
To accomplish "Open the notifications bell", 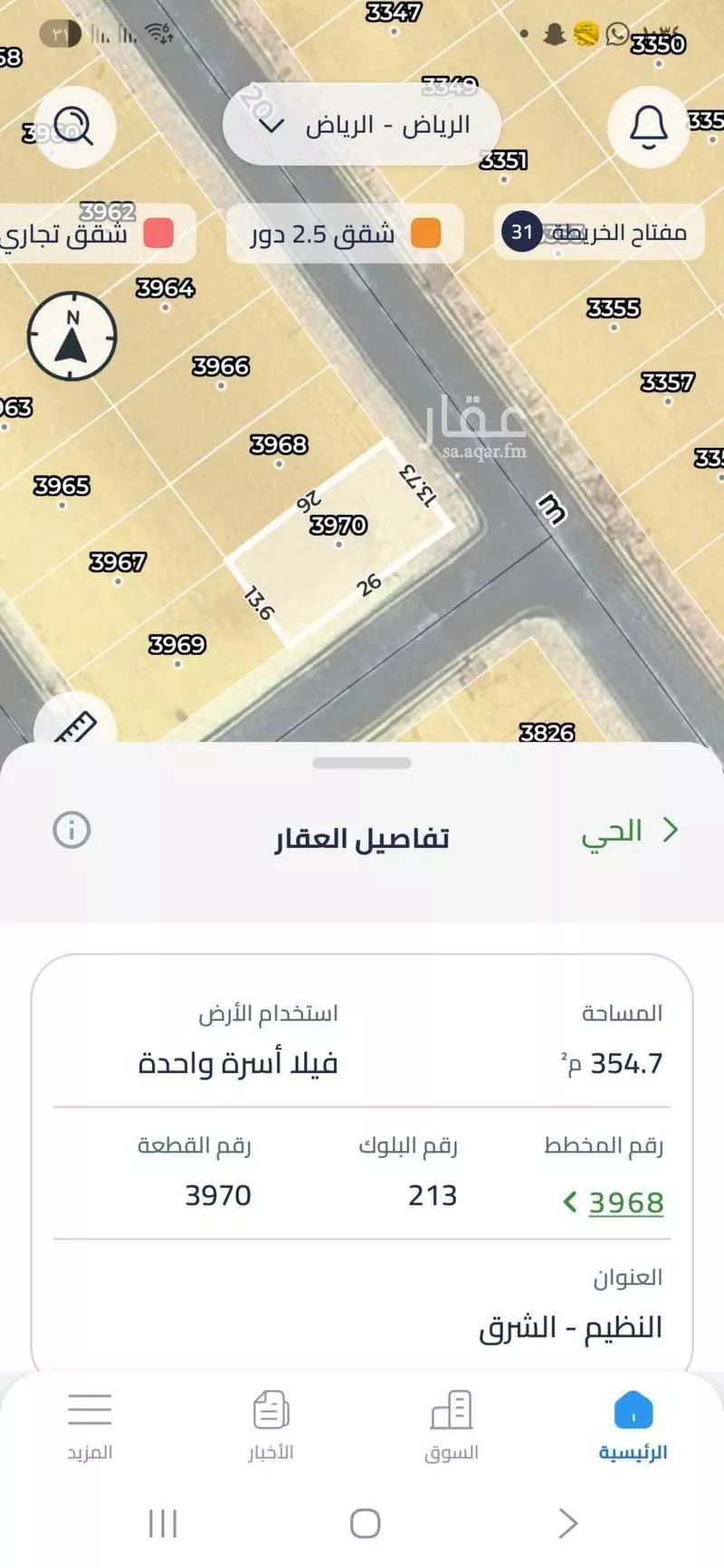I will pyautogui.click(x=648, y=127).
